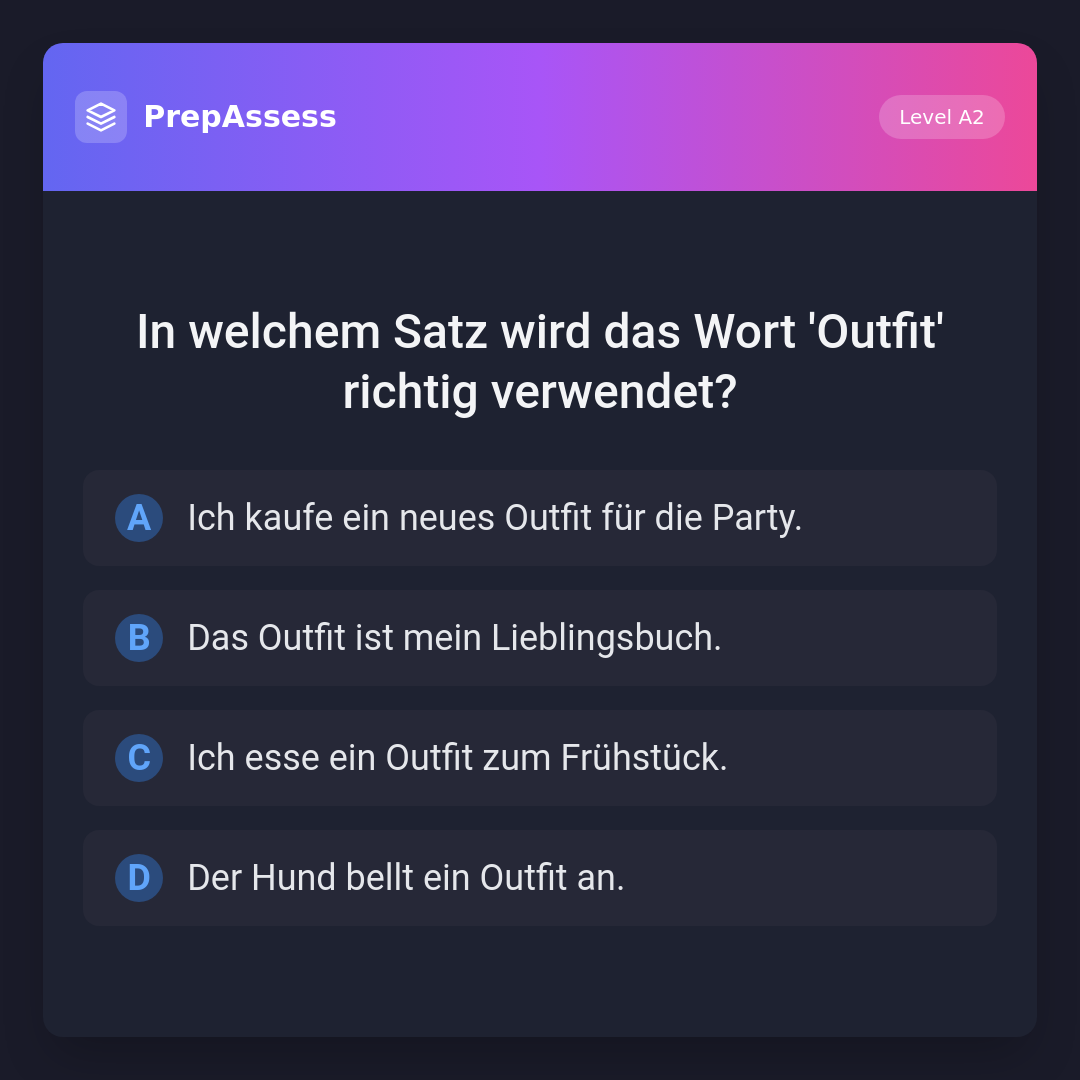Select answer A about buying a new Outfit
1080x1080 pixels.
540,518
